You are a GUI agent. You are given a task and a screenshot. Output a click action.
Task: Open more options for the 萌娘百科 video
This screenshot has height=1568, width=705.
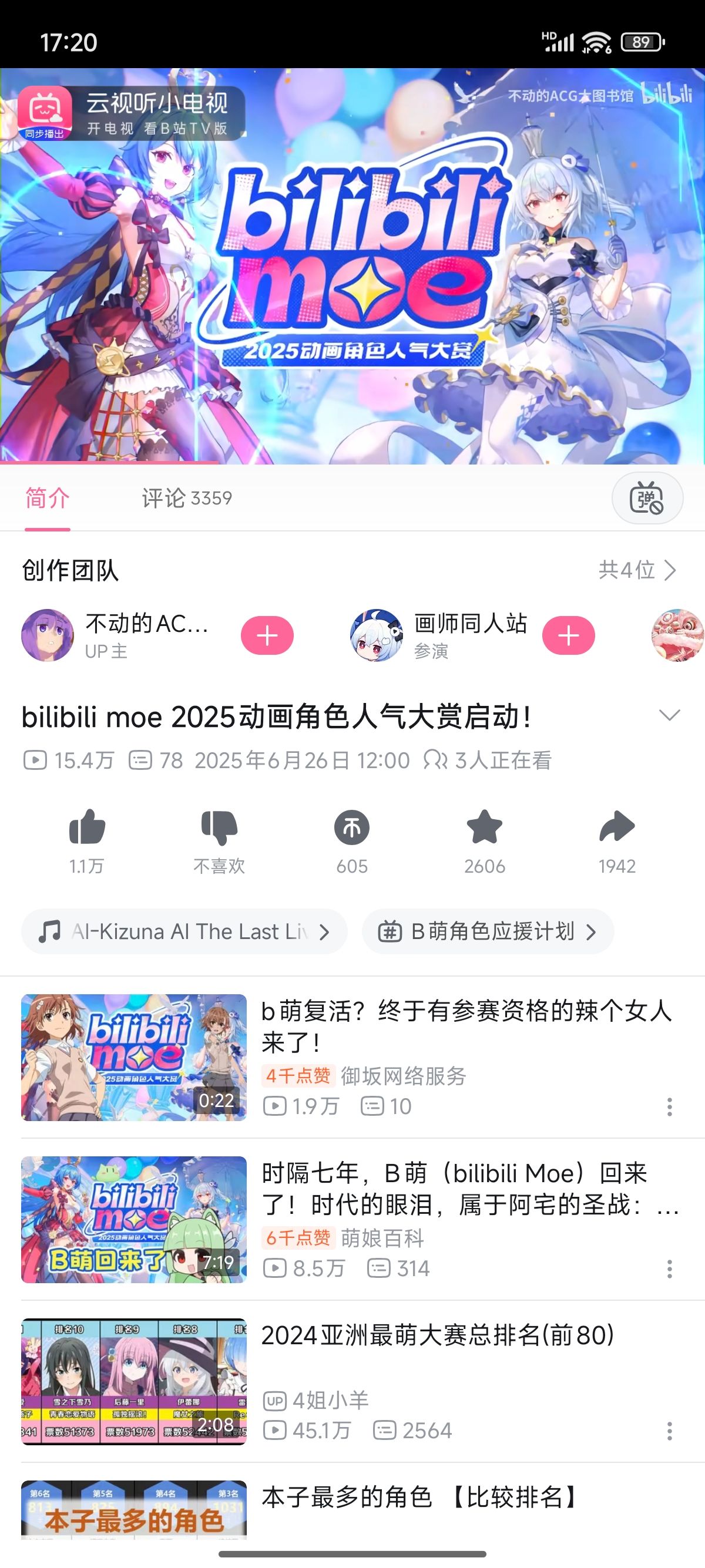point(669,1268)
